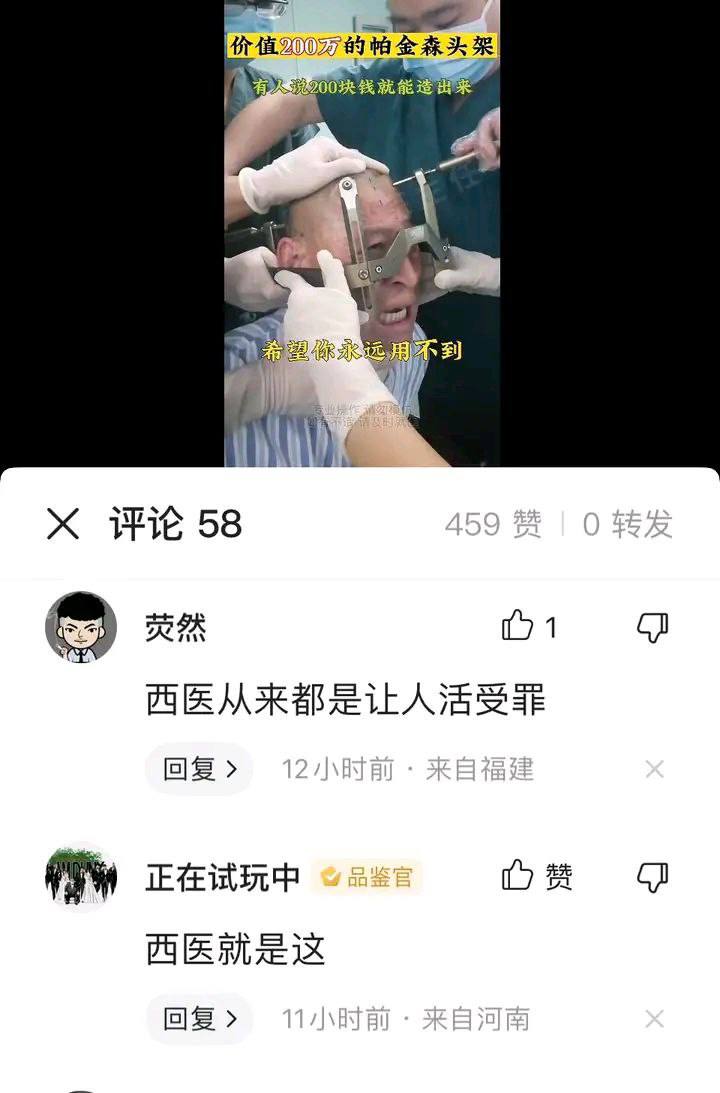Image resolution: width=720 pixels, height=1093 pixels.
Task: Expand replies under 正在试玩中's comment
Action: (198, 1020)
